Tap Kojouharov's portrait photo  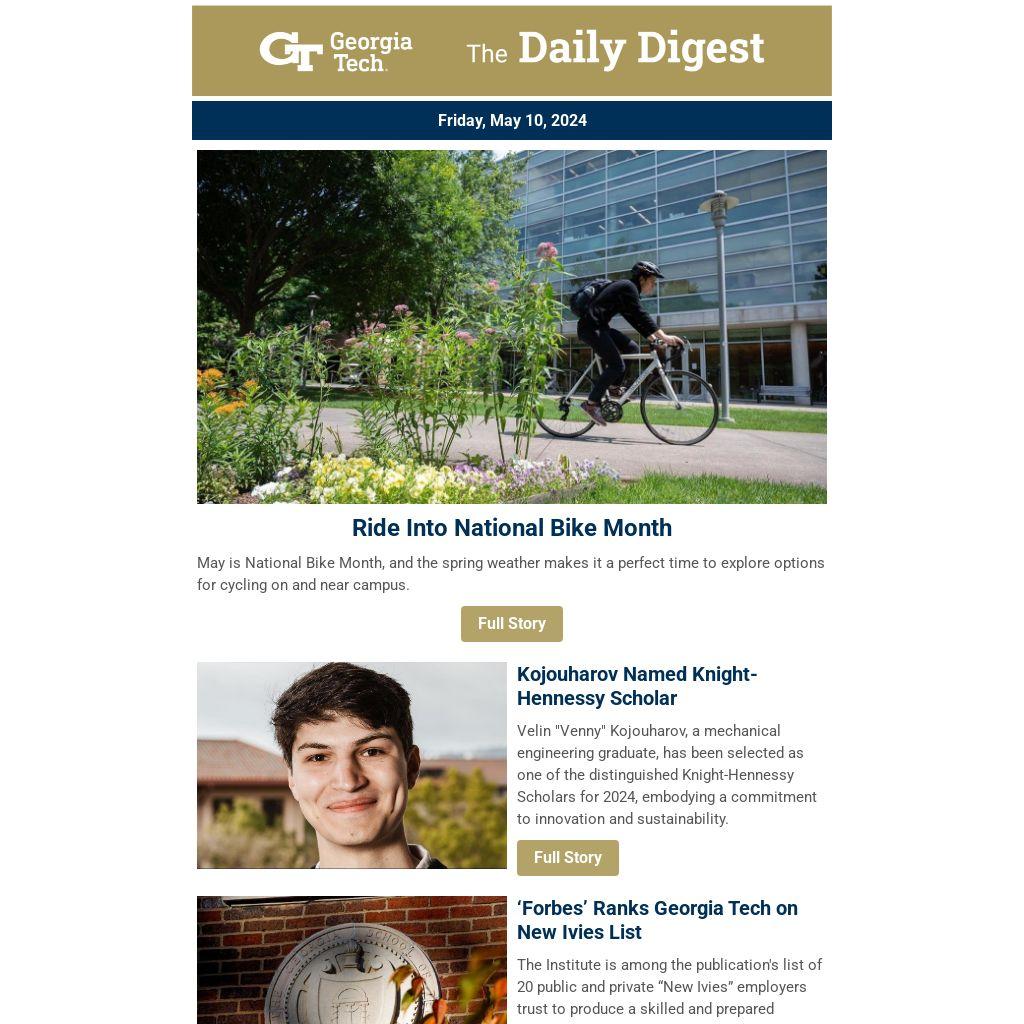pyautogui.click(x=351, y=765)
